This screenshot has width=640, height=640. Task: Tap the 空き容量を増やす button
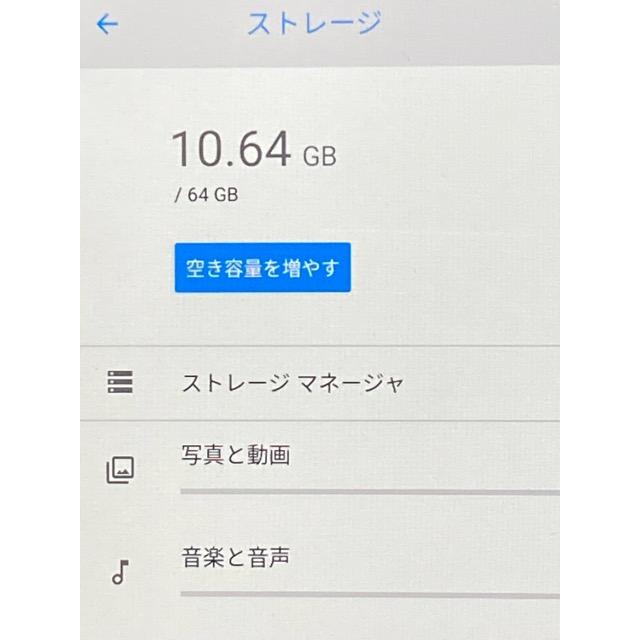tap(262, 267)
